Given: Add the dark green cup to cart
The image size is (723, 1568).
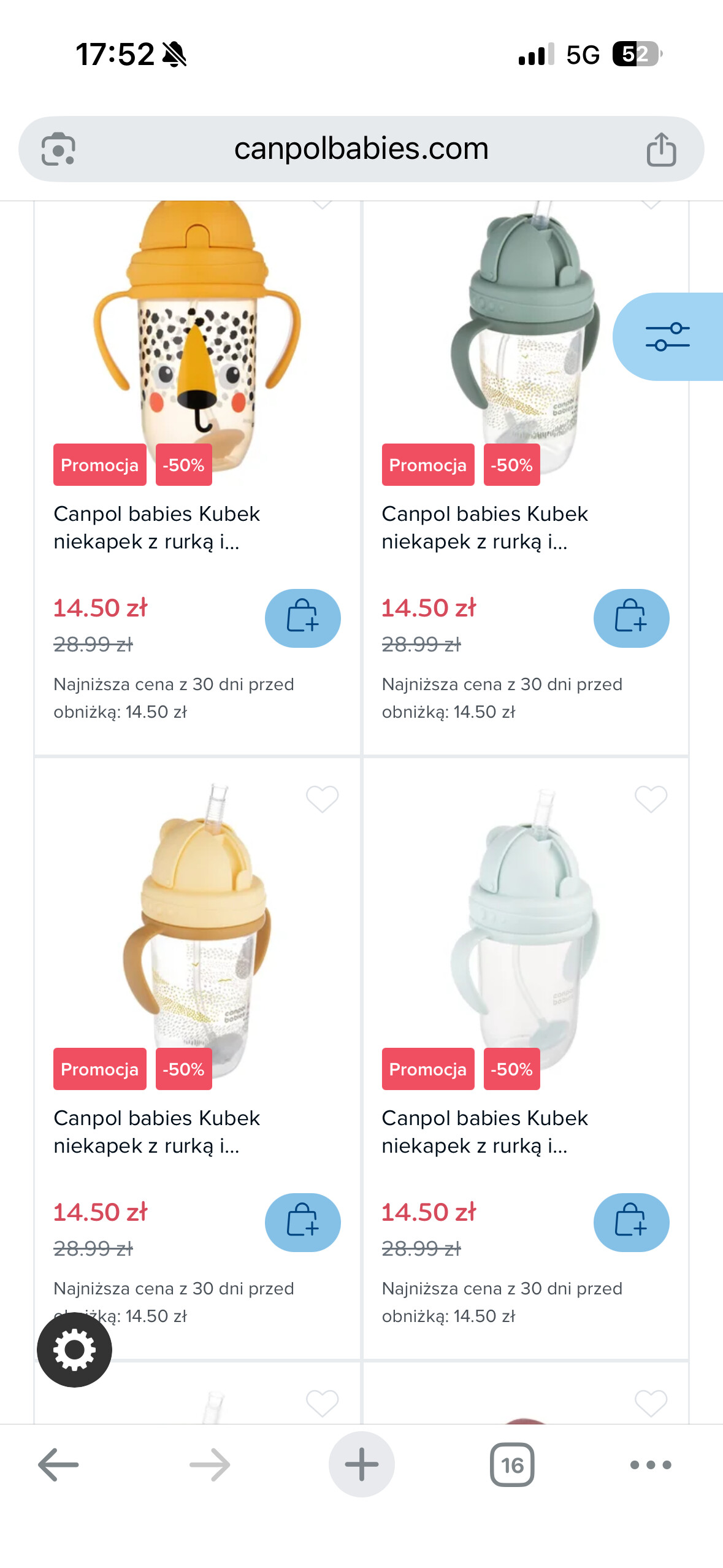Looking at the screenshot, I should (x=631, y=618).
